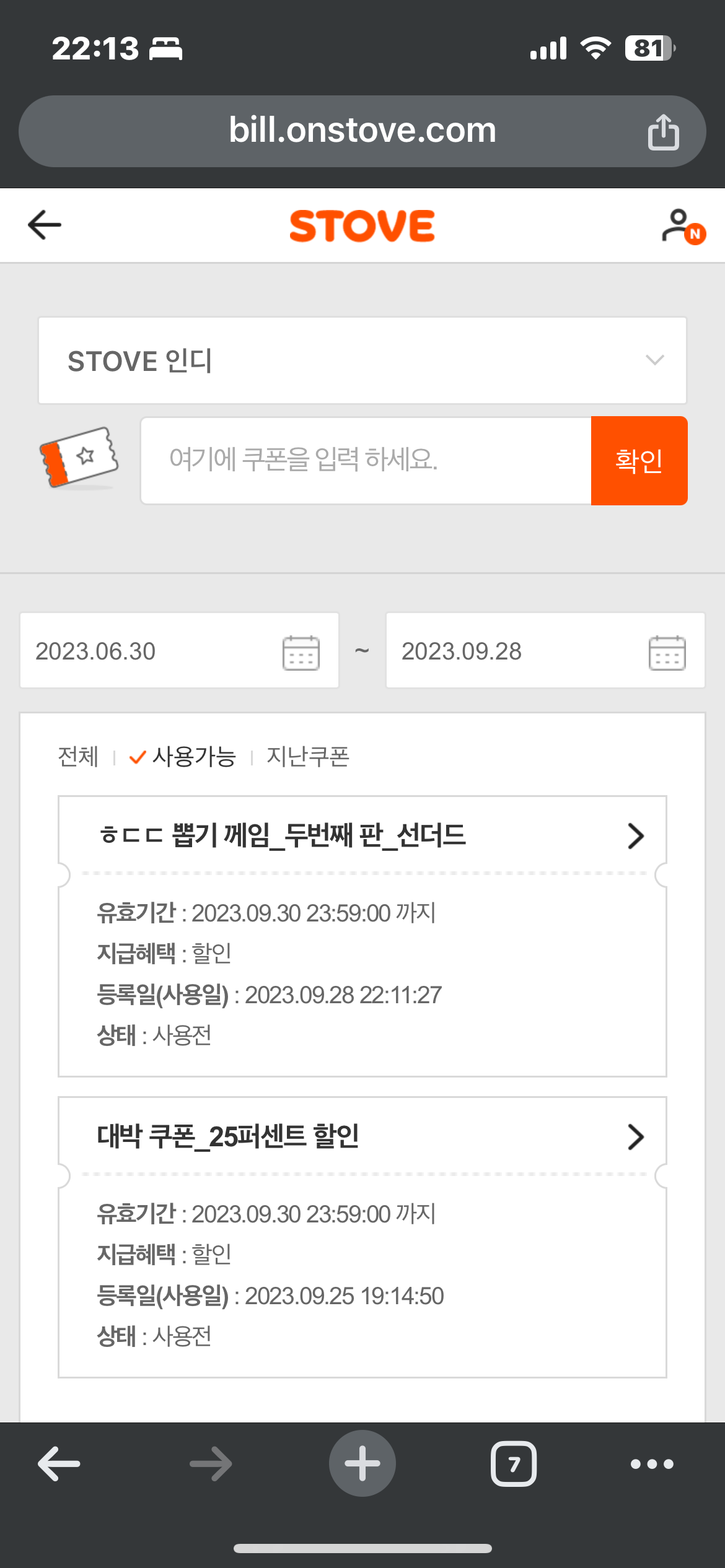This screenshot has width=725, height=1568.
Task: View the seven open tabs
Action: point(514,1464)
